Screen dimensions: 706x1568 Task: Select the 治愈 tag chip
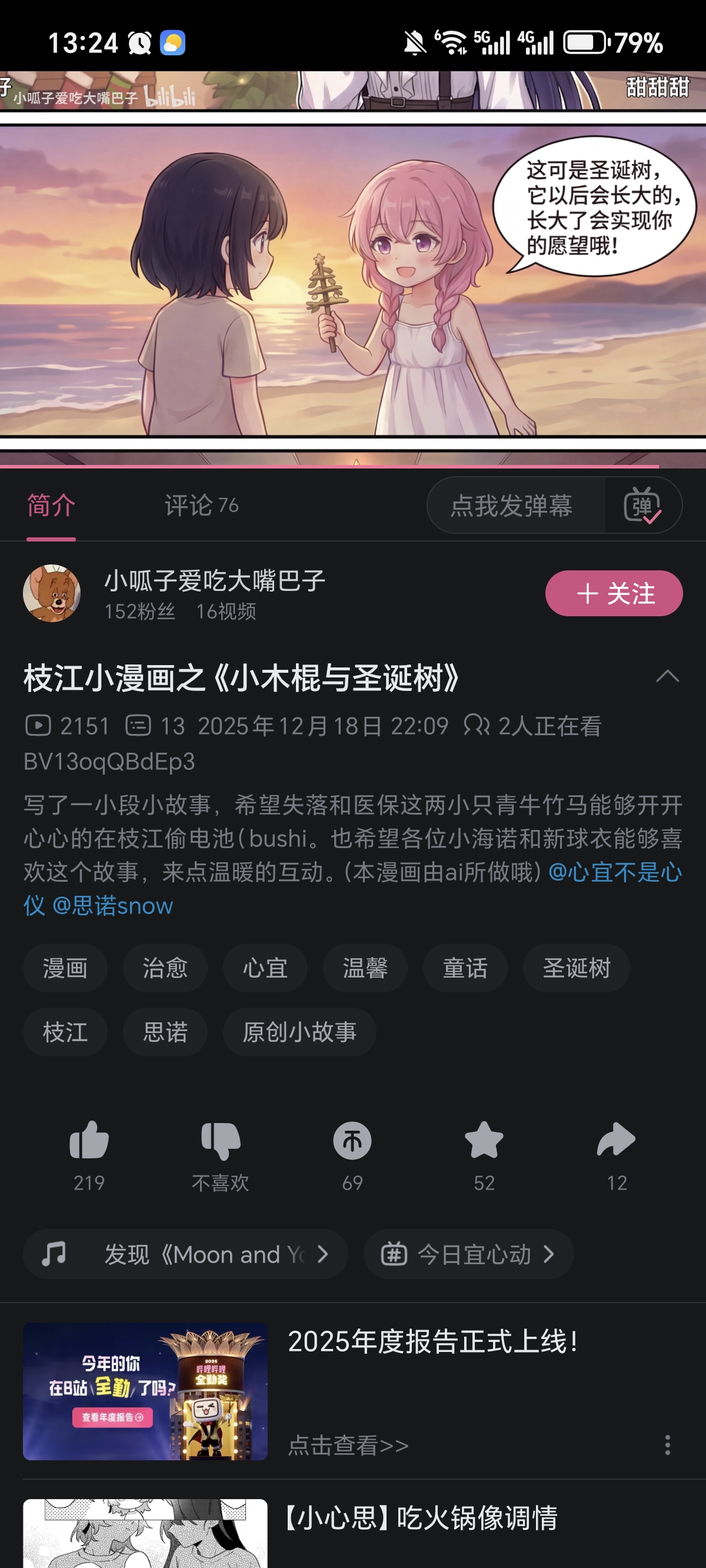point(165,968)
